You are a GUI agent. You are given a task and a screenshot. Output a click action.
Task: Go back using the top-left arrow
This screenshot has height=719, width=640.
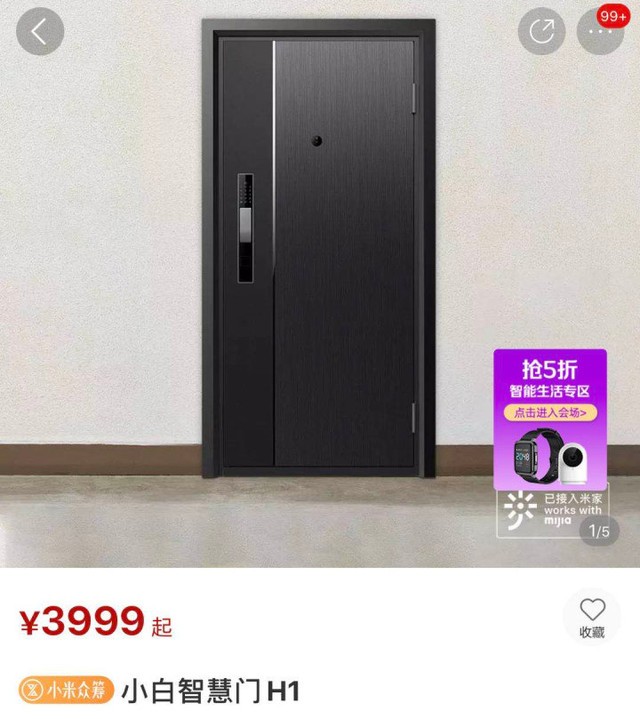39,31
